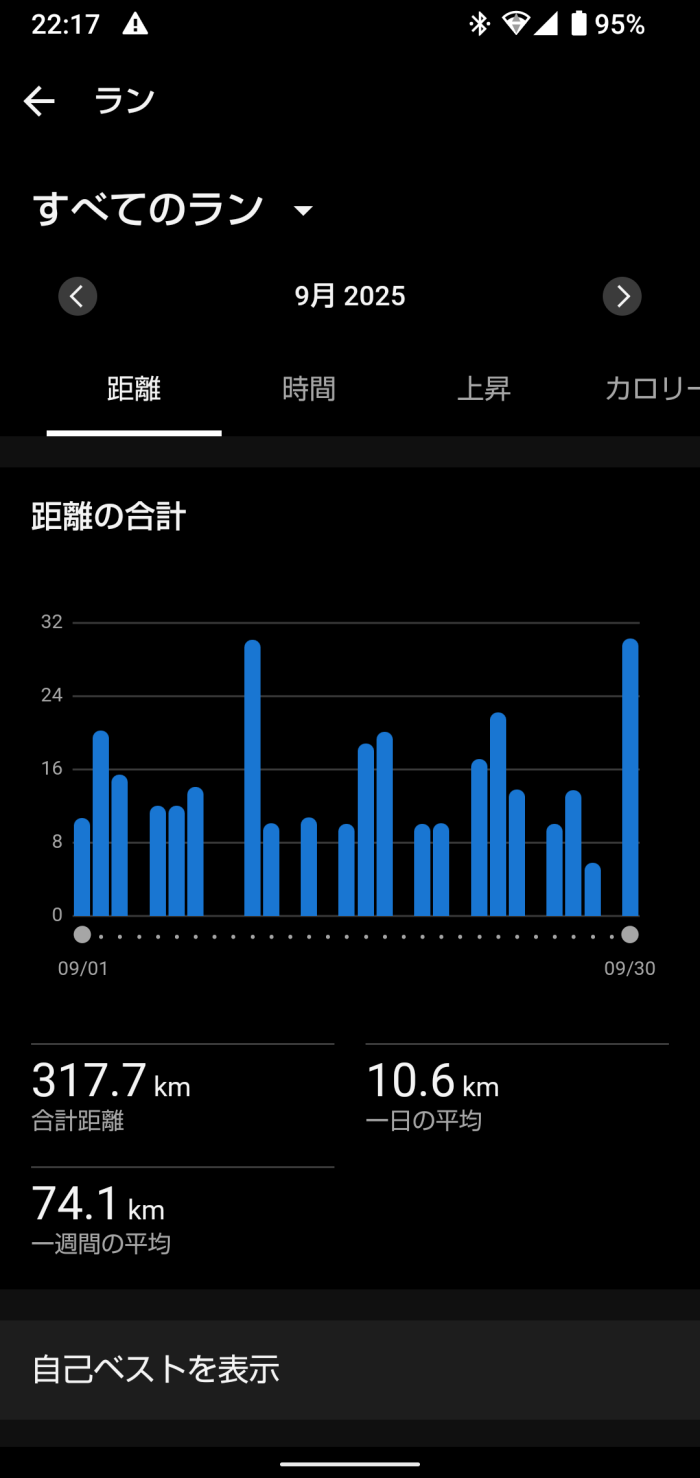Select the 距離 tab

134,389
